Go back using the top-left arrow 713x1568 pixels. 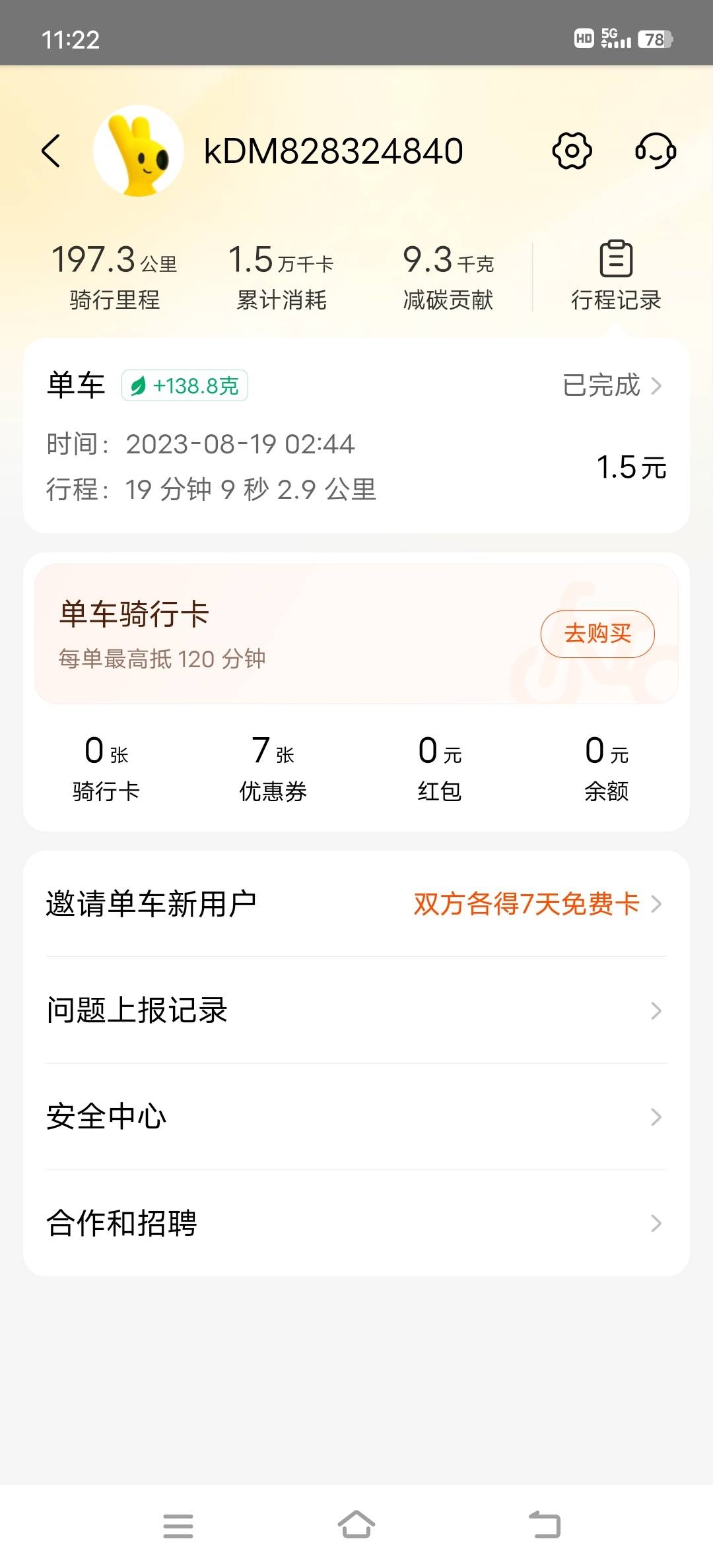tap(51, 151)
